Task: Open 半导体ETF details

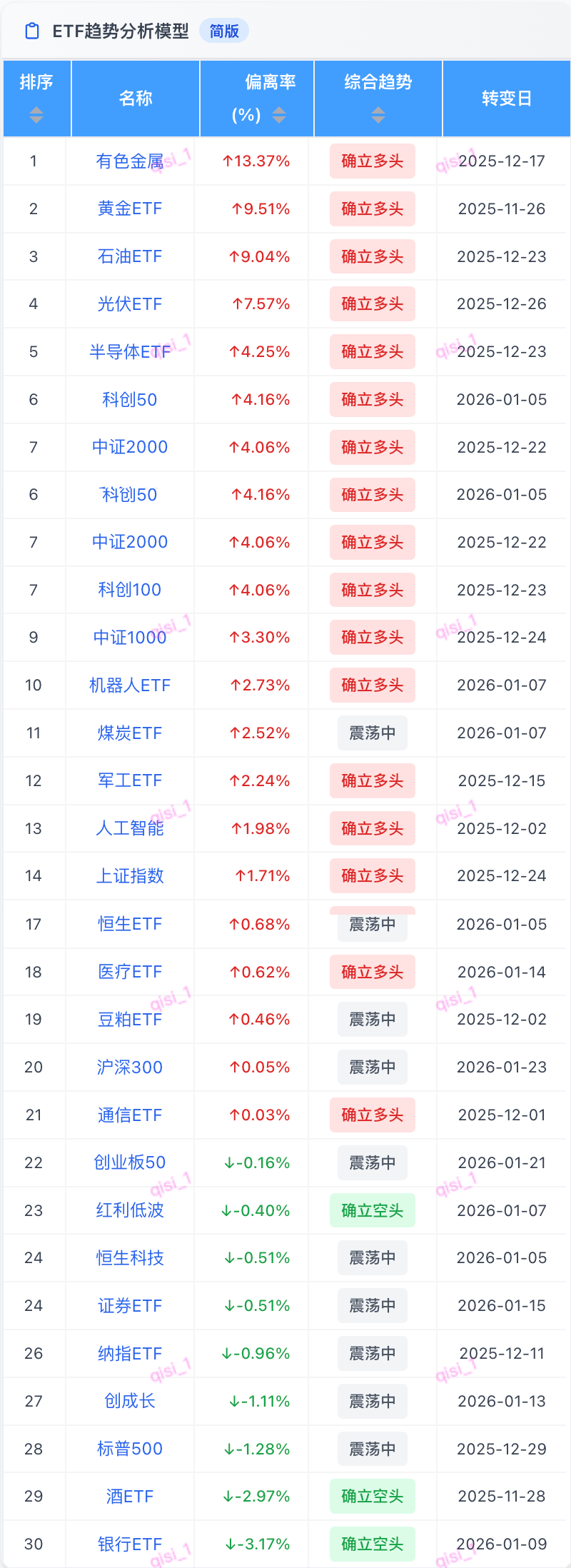Action: pos(130,352)
